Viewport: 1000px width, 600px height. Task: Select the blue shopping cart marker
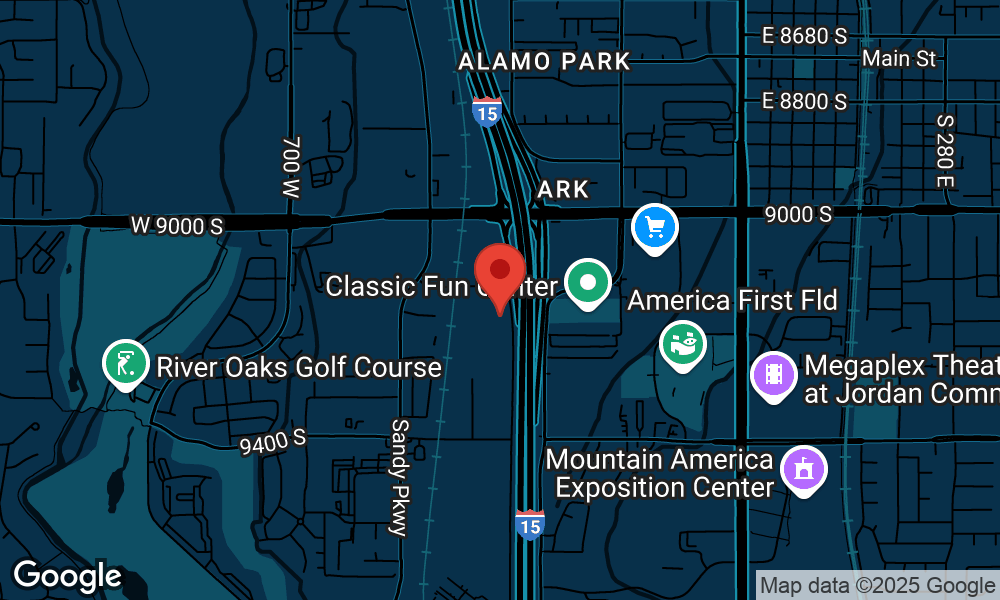655,228
